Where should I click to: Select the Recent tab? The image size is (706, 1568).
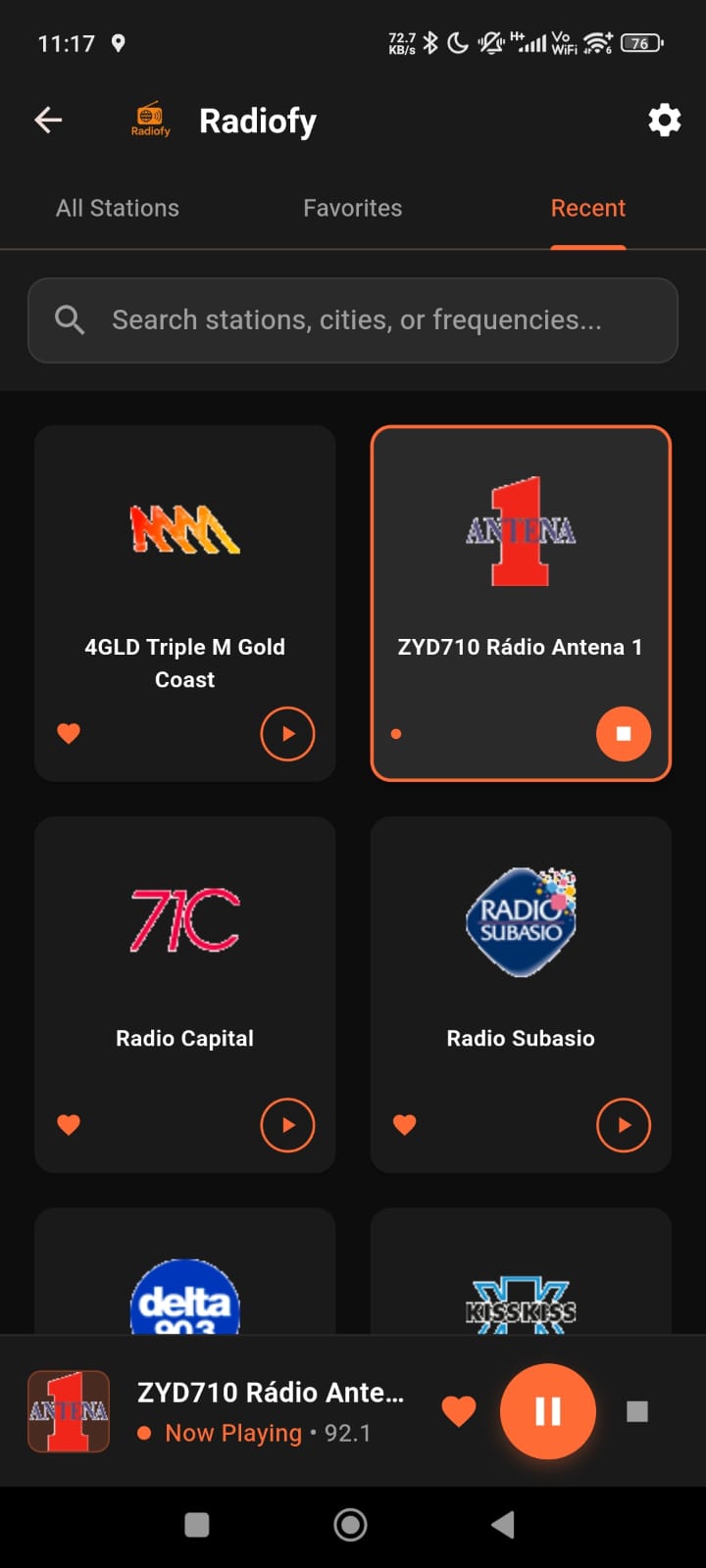point(587,208)
